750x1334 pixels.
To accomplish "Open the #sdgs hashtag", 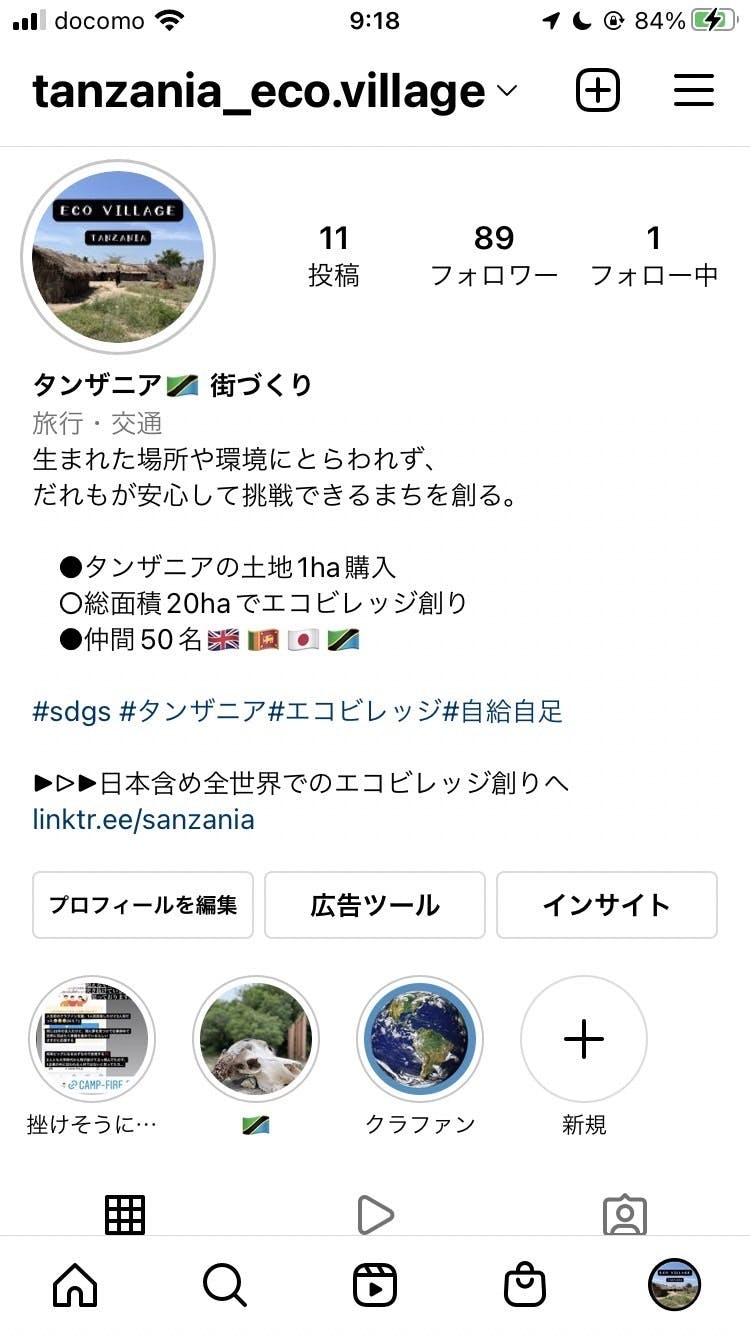I will coord(71,712).
